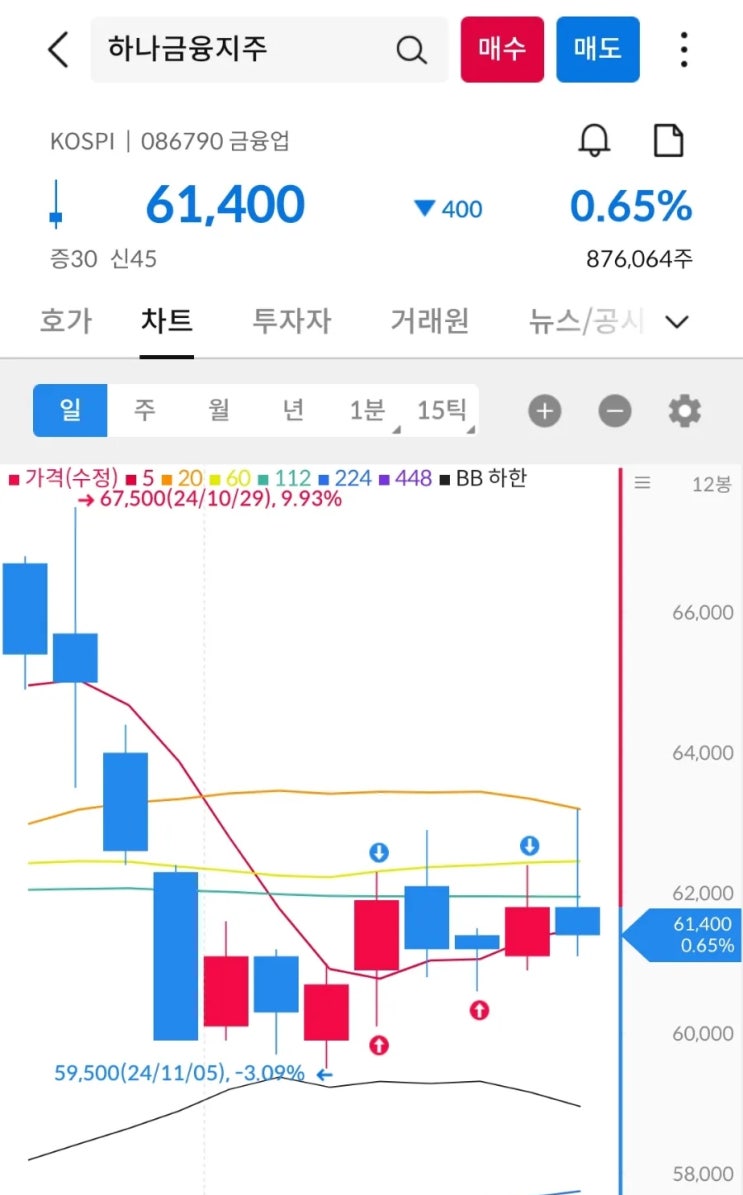Switch to the 투자자 tab
The width and height of the screenshot is (743, 1195).
(x=291, y=322)
